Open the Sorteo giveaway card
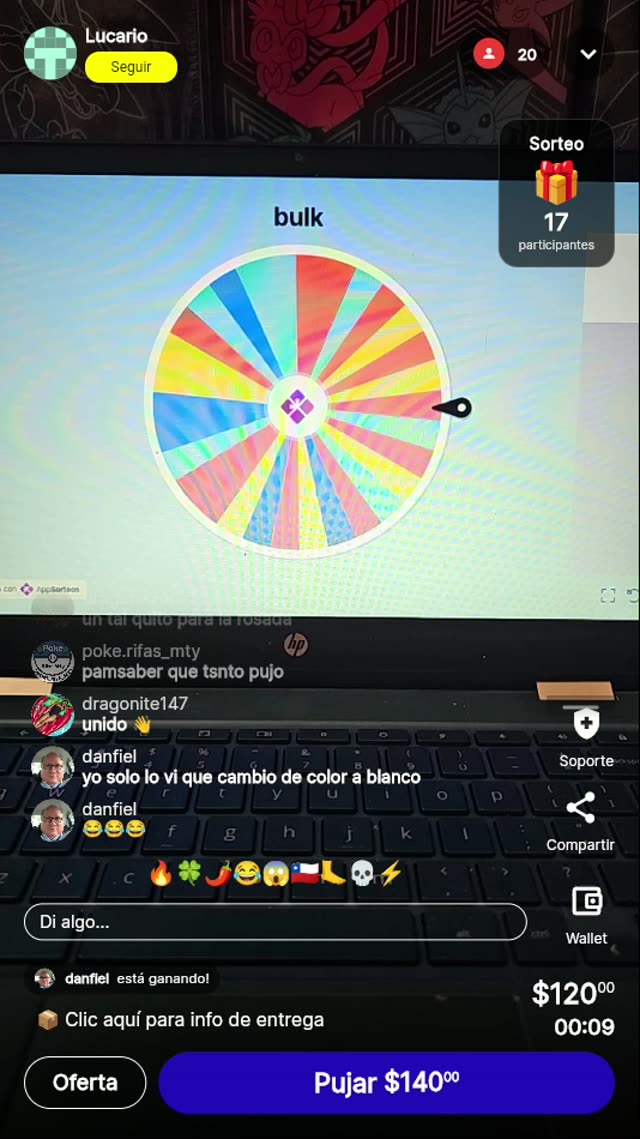The height and width of the screenshot is (1139, 640). 556,194
